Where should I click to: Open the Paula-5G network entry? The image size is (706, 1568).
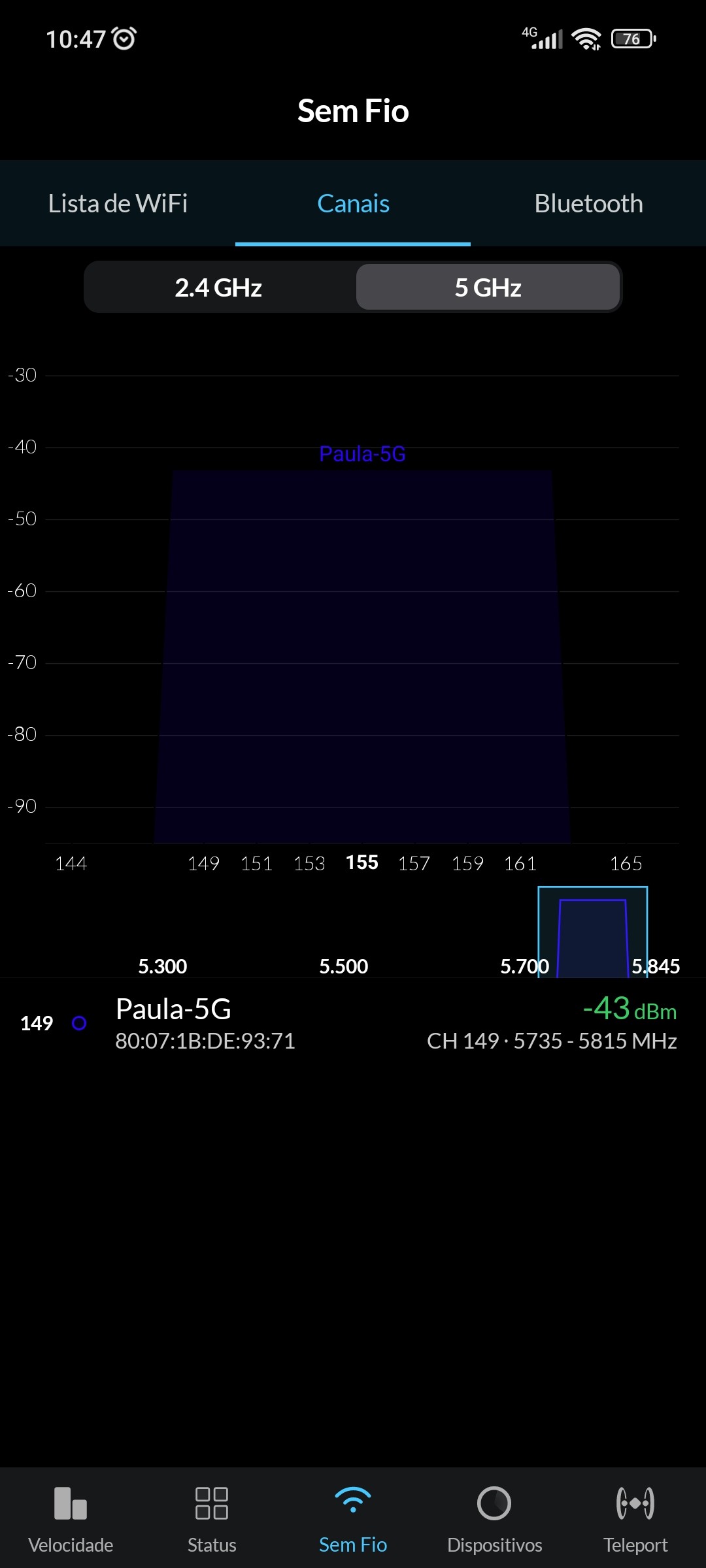(x=353, y=1023)
